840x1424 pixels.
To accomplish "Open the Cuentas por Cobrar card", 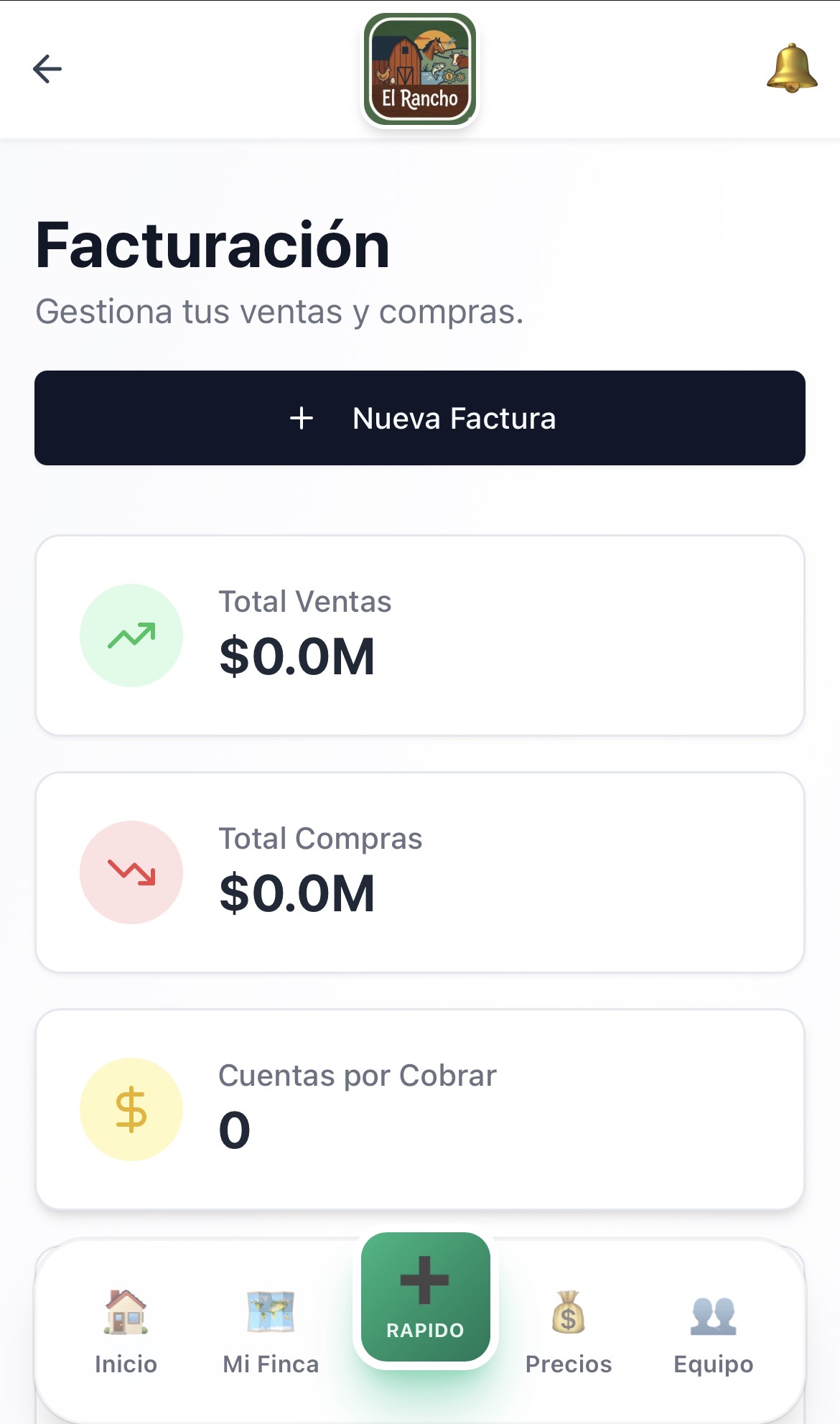I will [420, 1109].
